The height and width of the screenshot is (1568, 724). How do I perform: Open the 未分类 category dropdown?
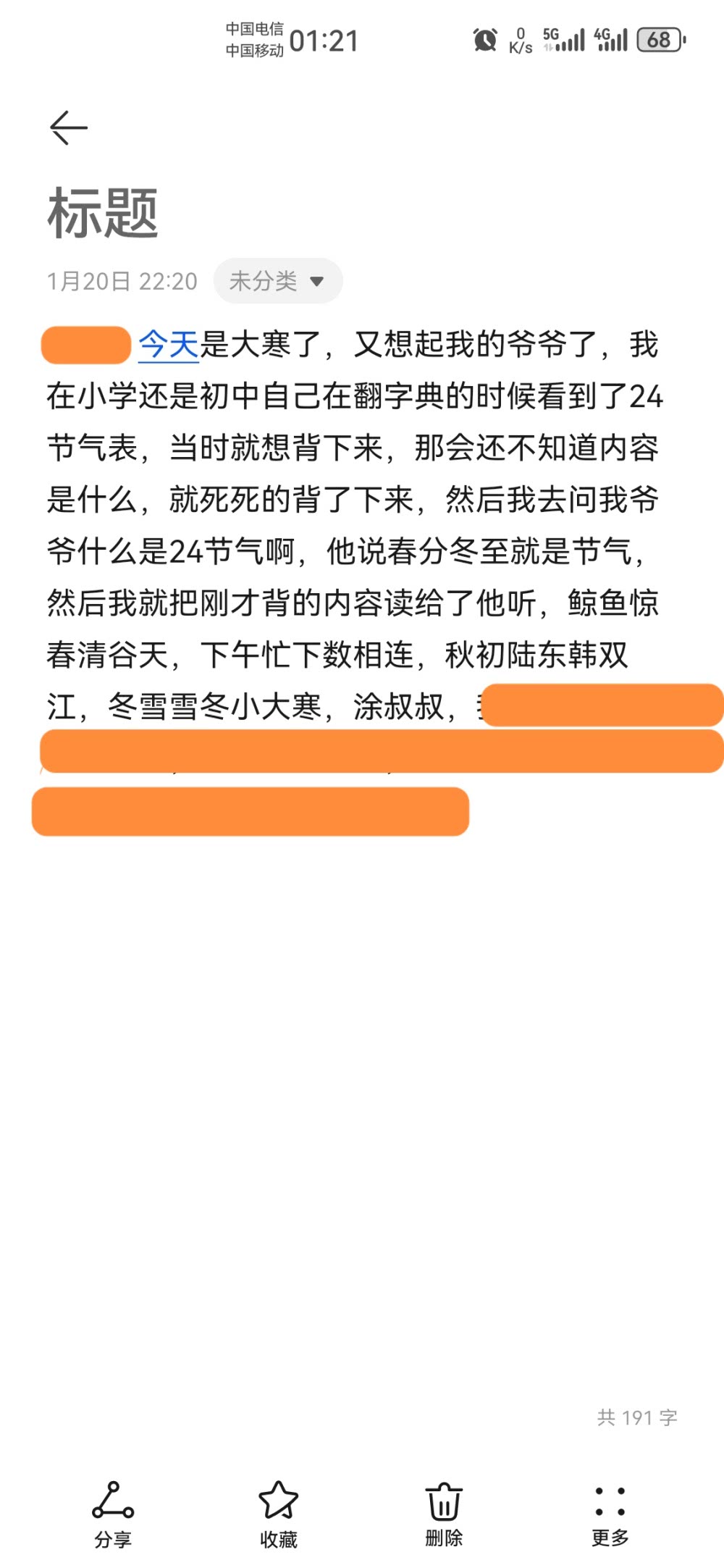click(x=278, y=281)
